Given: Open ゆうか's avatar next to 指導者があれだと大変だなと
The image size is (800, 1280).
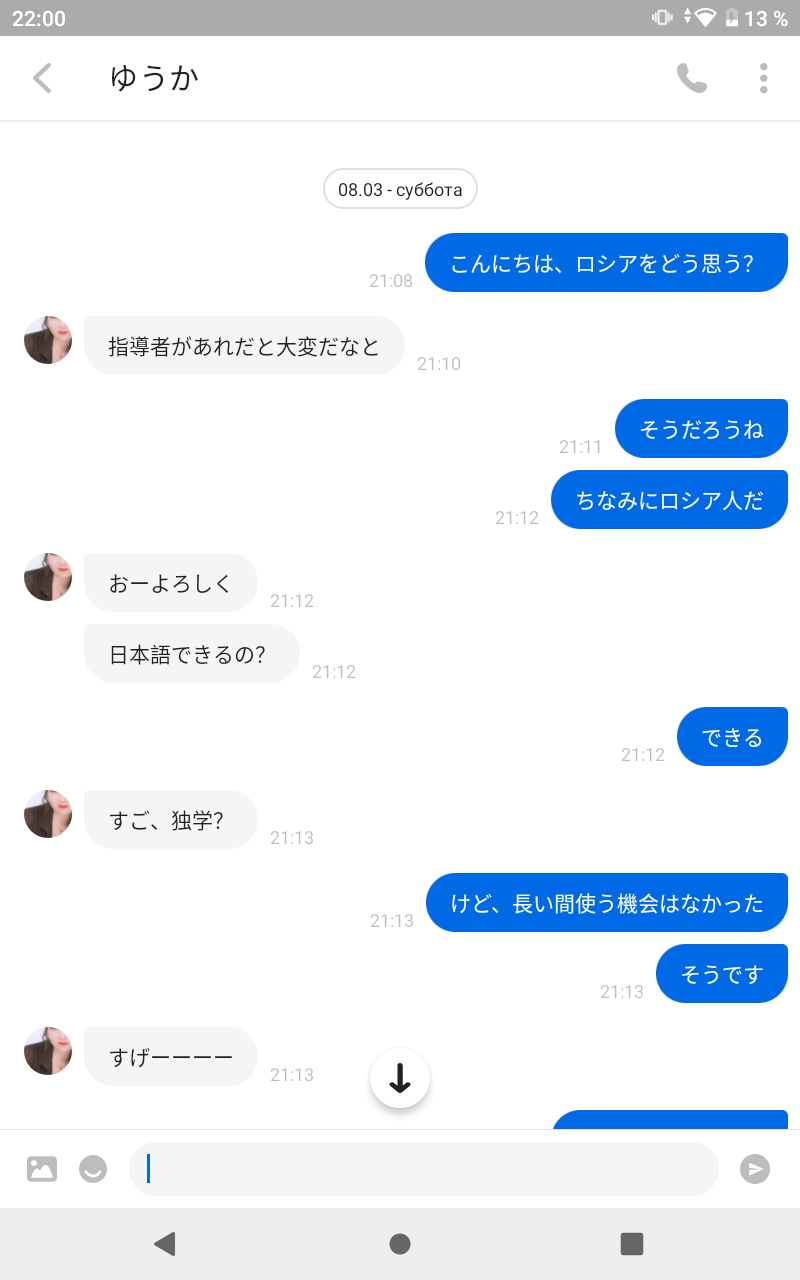Looking at the screenshot, I should coord(48,340).
